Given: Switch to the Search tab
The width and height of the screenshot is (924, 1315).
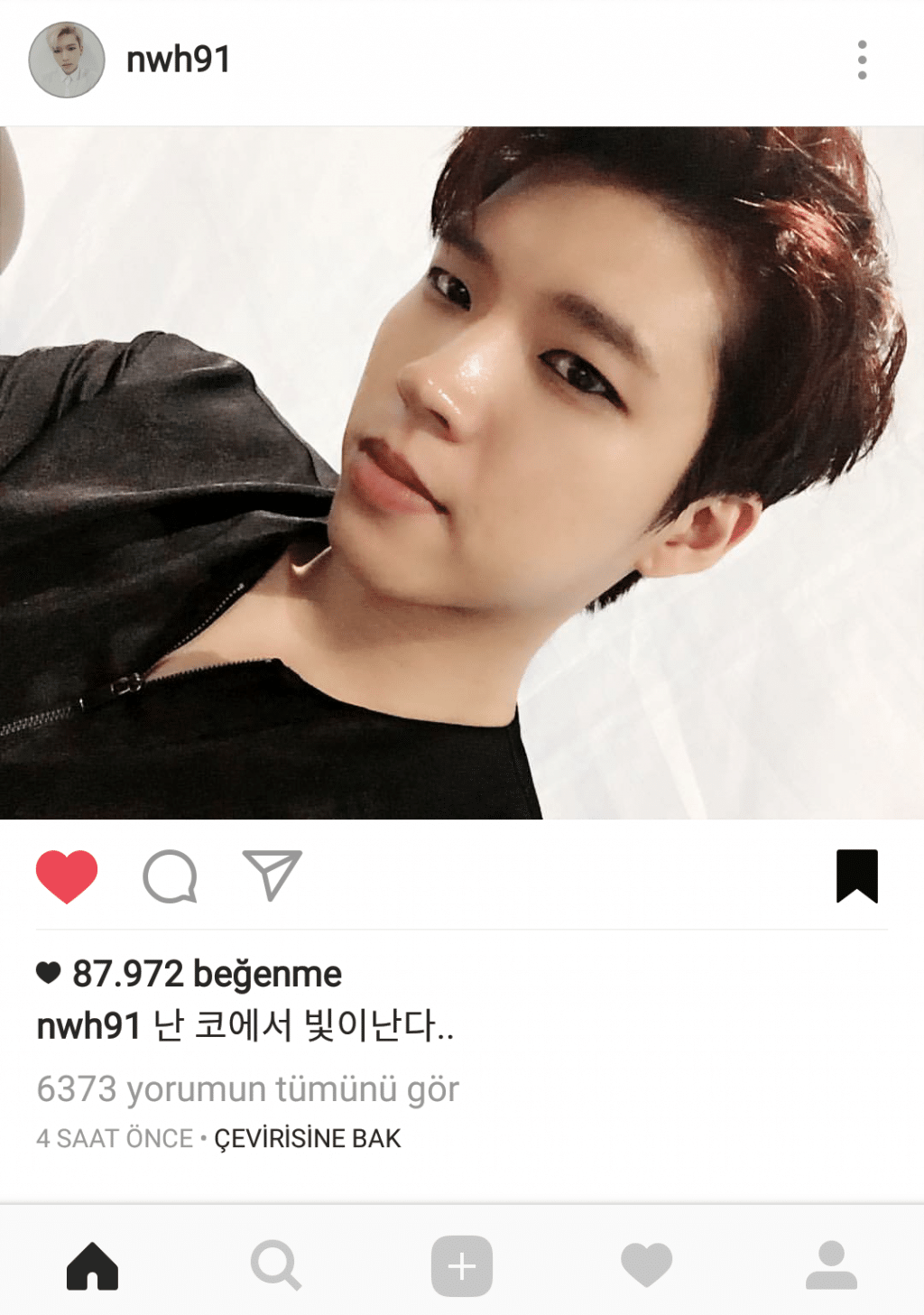Looking at the screenshot, I should point(276,1265).
